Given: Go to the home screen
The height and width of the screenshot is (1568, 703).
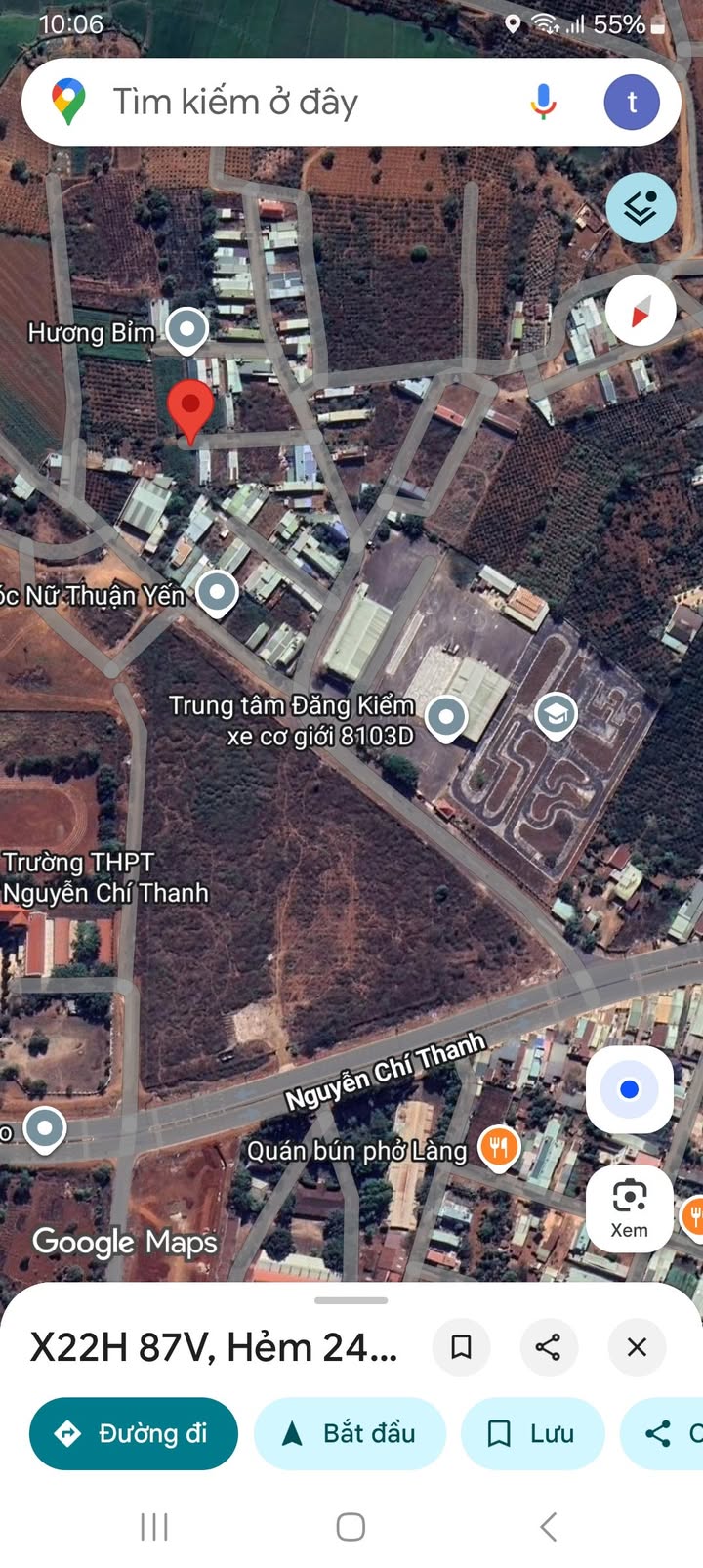Looking at the screenshot, I should pos(351,1526).
